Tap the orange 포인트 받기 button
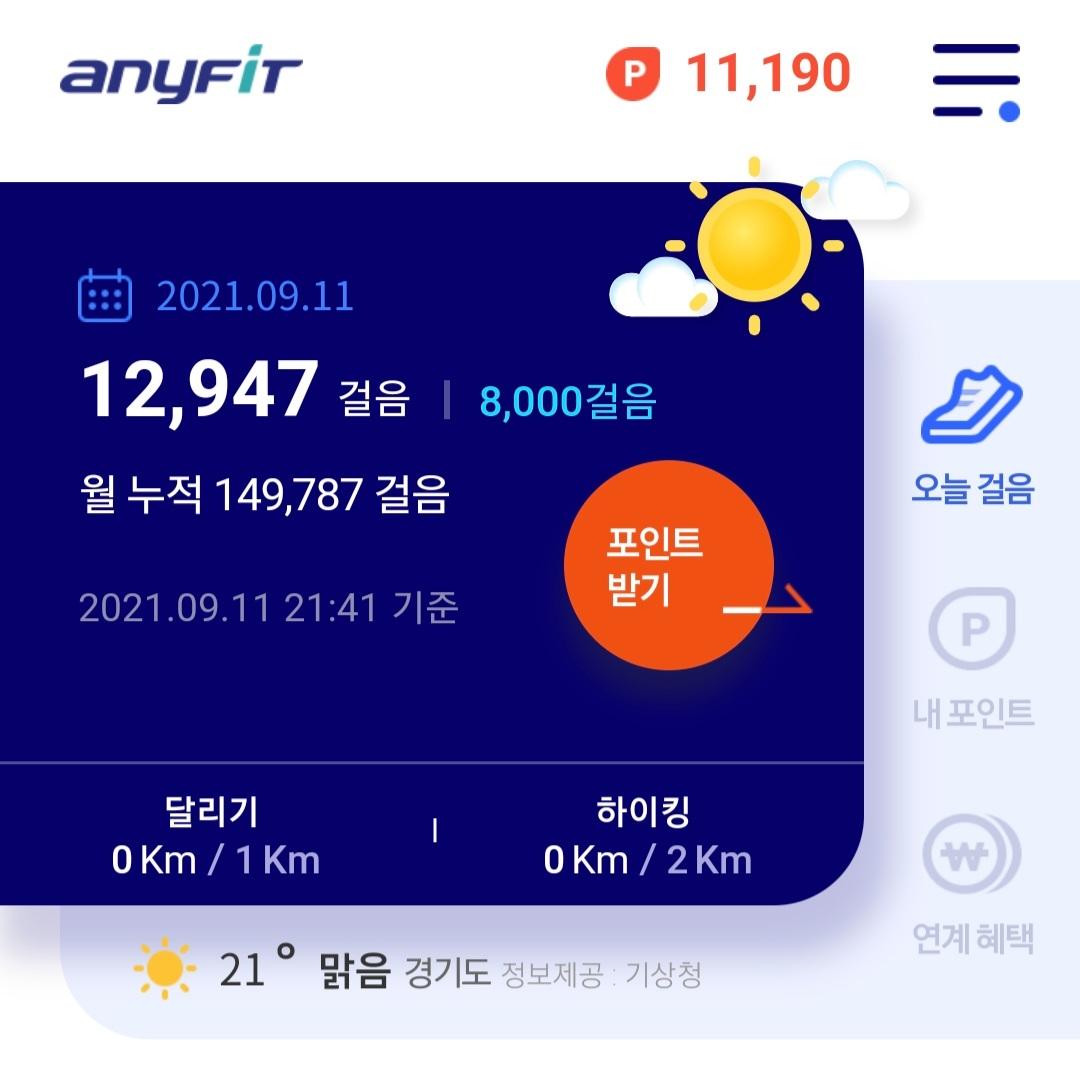 tap(669, 565)
